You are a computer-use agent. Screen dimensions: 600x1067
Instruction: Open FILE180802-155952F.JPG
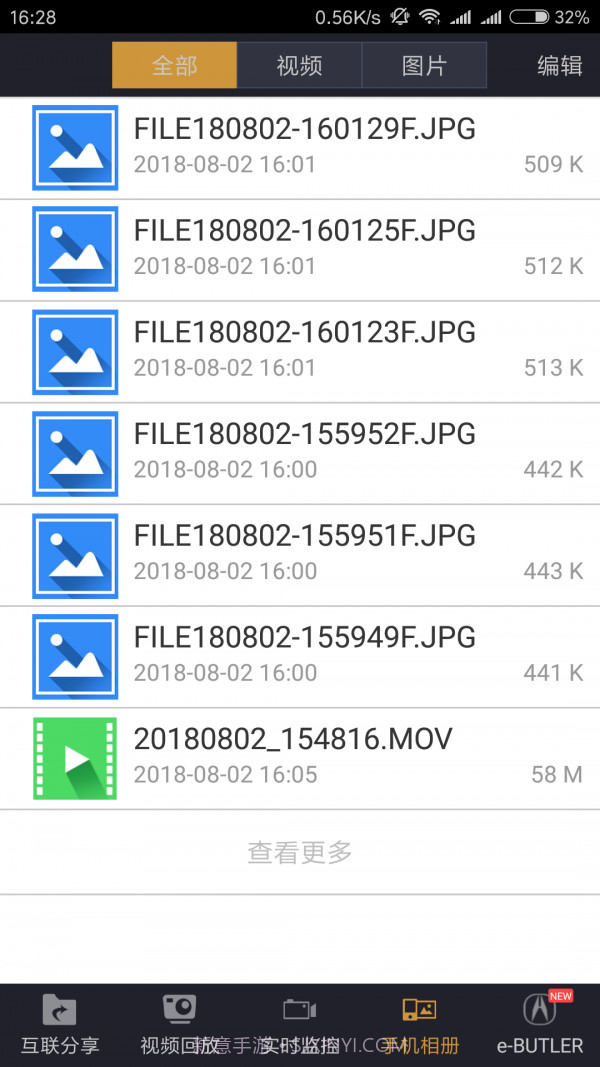pyautogui.click(x=300, y=453)
